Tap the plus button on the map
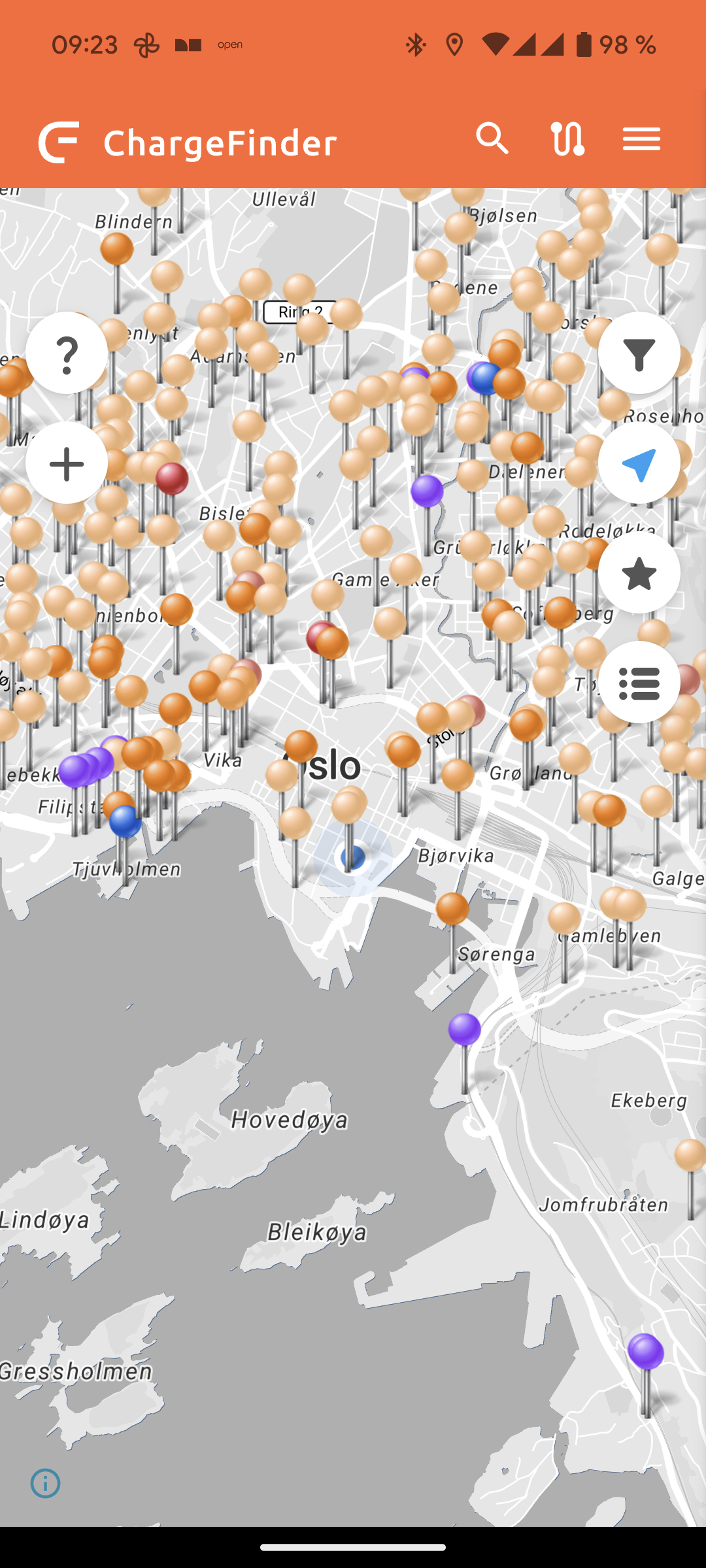706x1568 pixels. click(x=67, y=463)
